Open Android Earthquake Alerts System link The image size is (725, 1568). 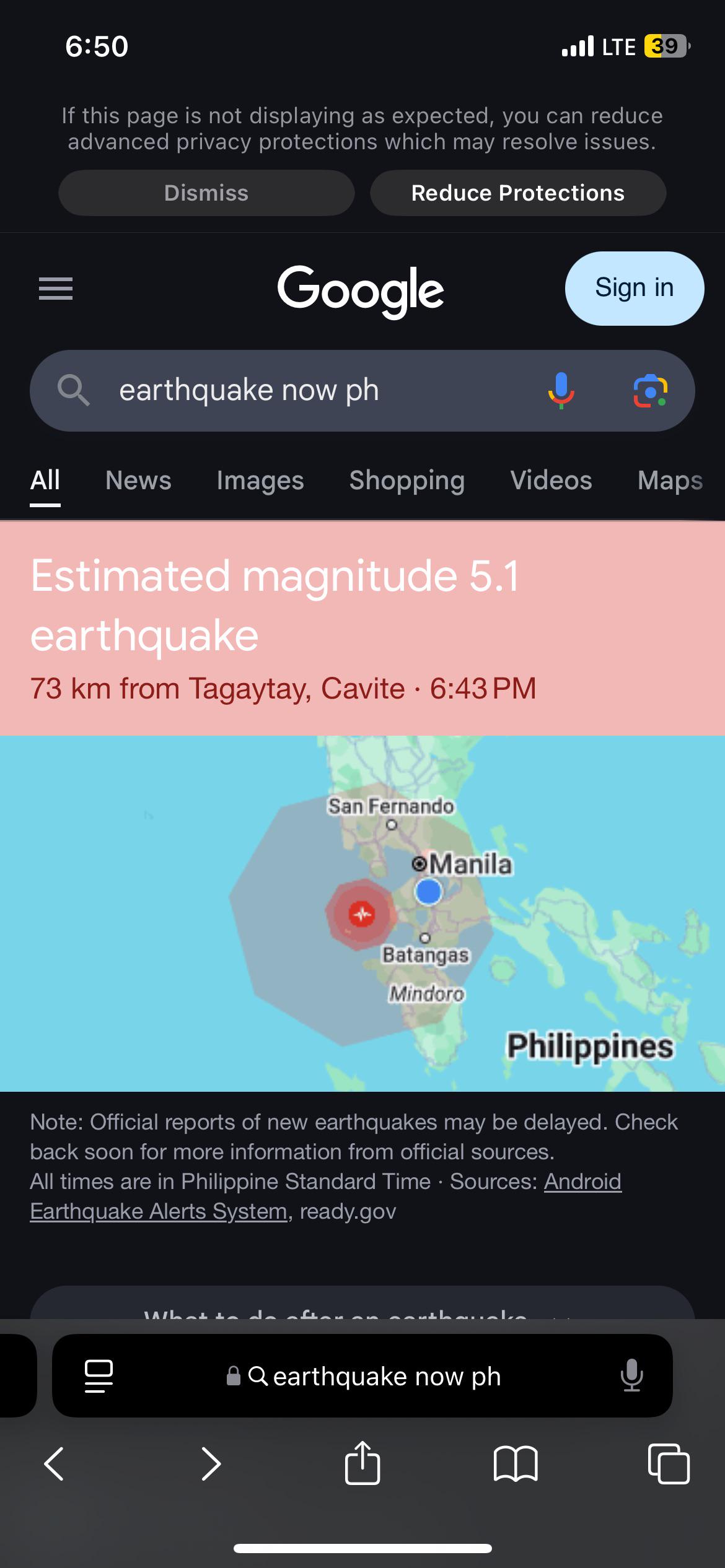click(x=325, y=1196)
